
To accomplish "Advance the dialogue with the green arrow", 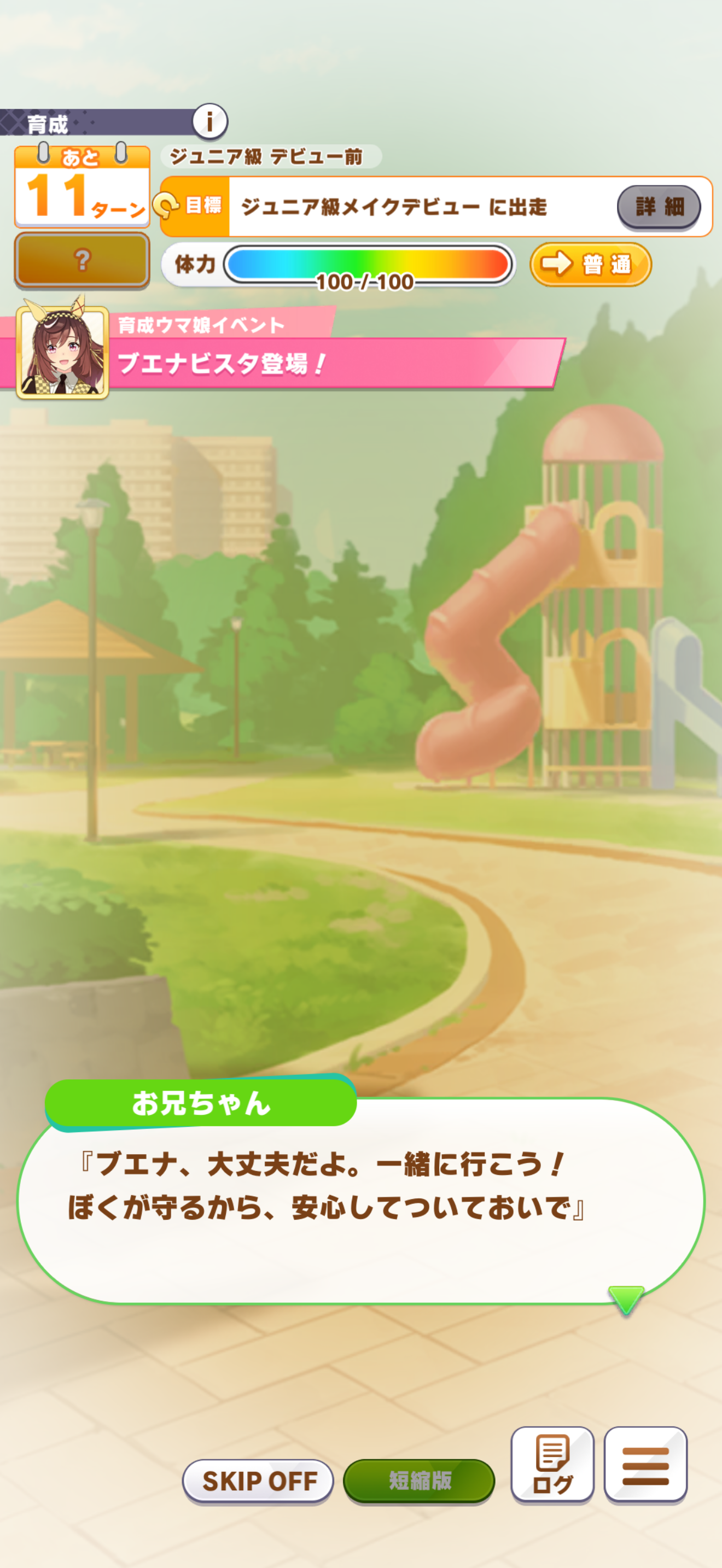I will coord(626,1300).
